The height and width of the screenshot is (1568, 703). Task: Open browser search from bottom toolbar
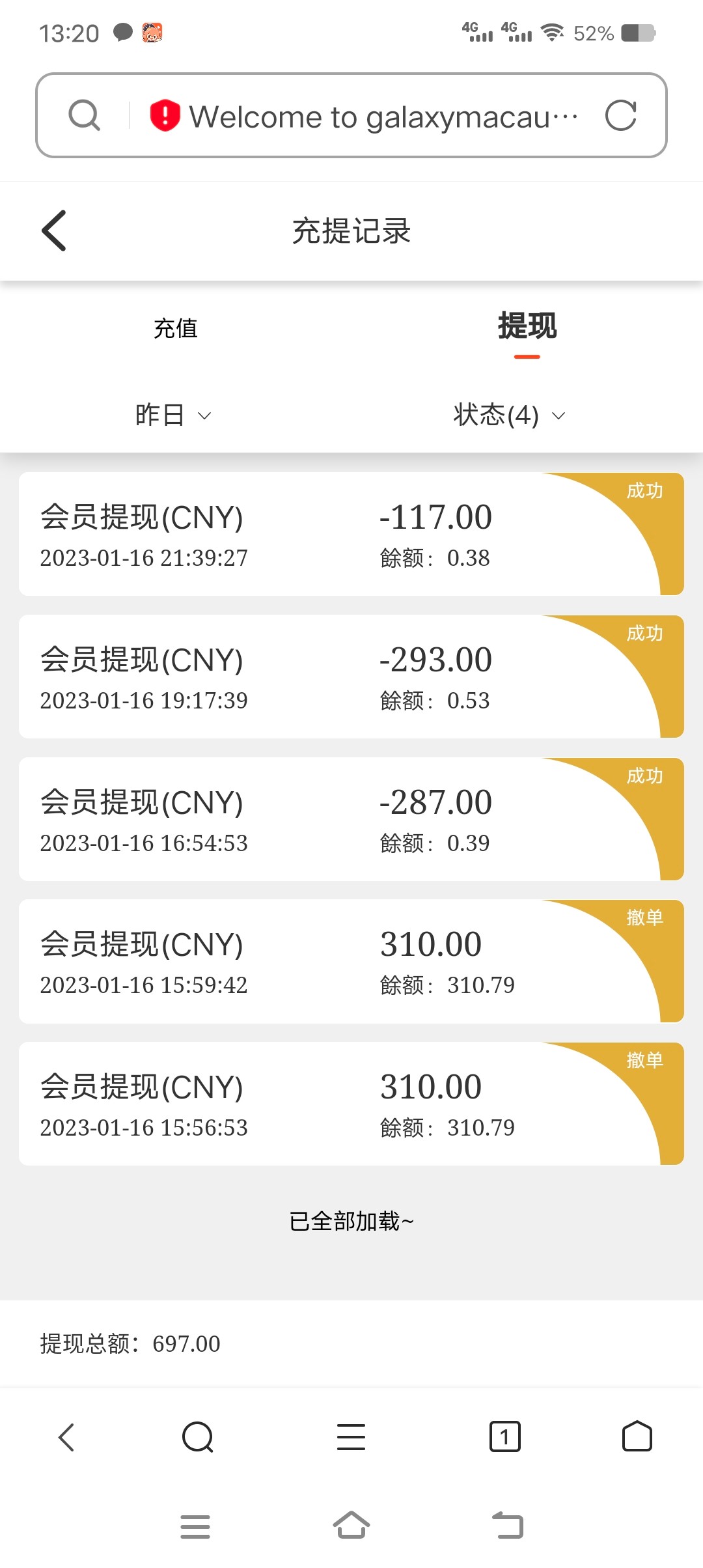[198, 1436]
